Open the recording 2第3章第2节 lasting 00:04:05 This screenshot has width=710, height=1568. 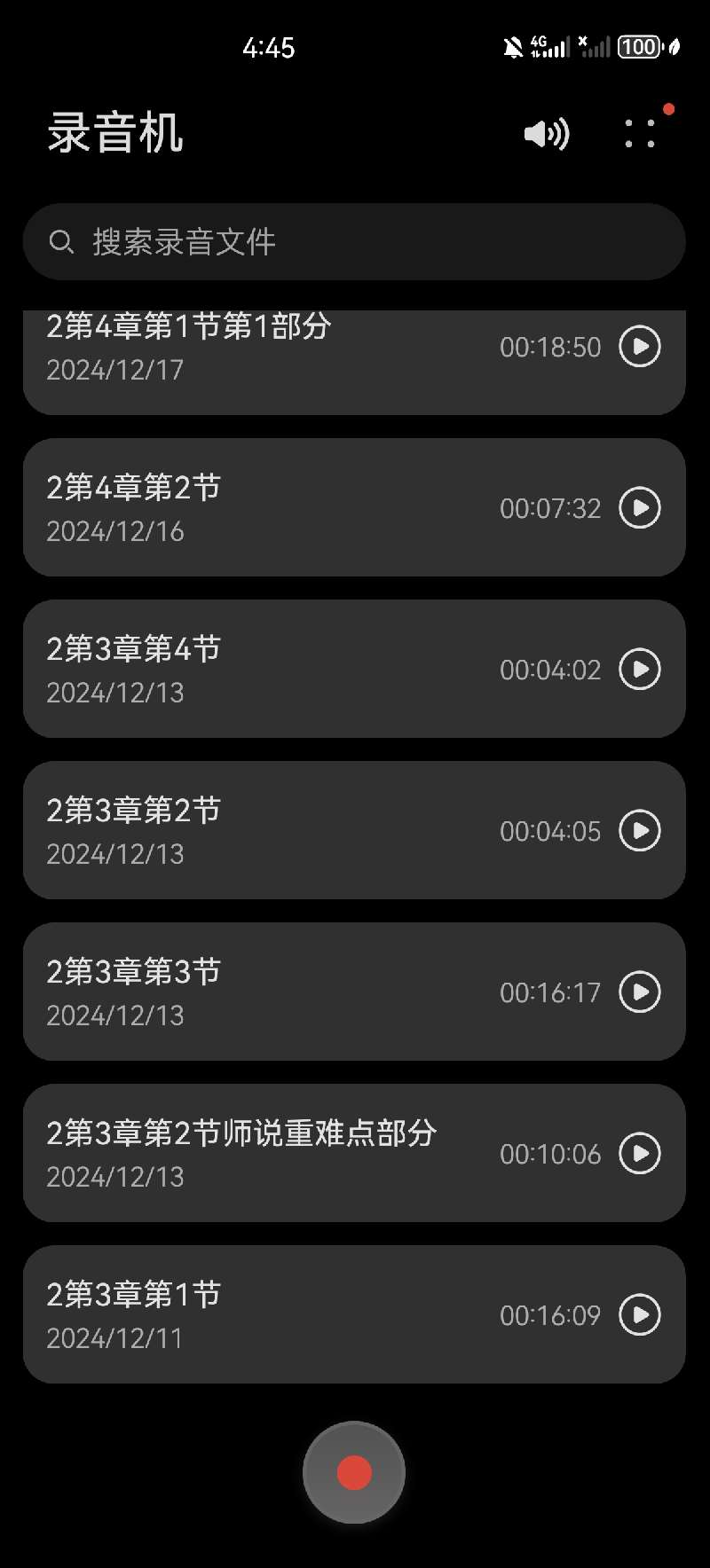pyautogui.click(x=354, y=830)
